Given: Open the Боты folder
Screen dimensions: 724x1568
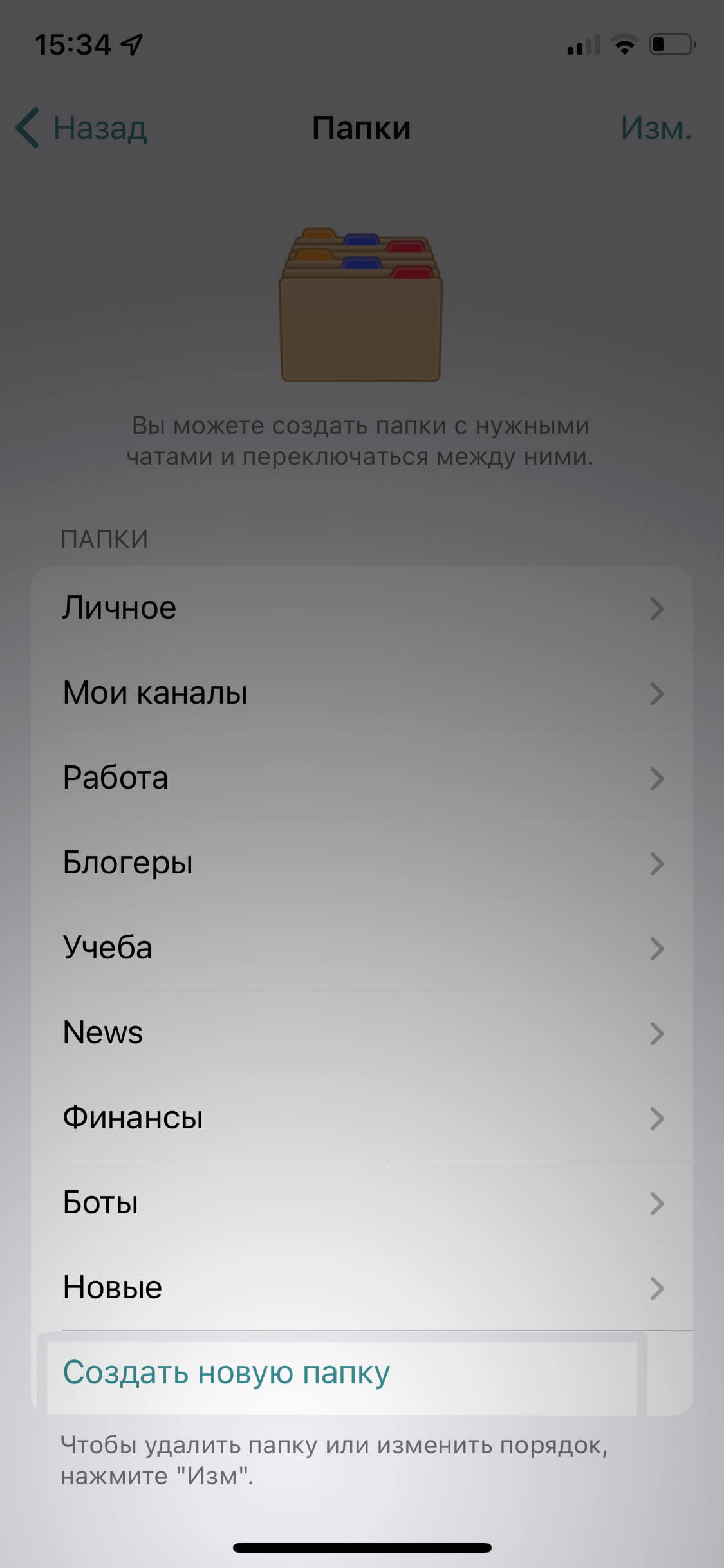Looking at the screenshot, I should 362,1203.
